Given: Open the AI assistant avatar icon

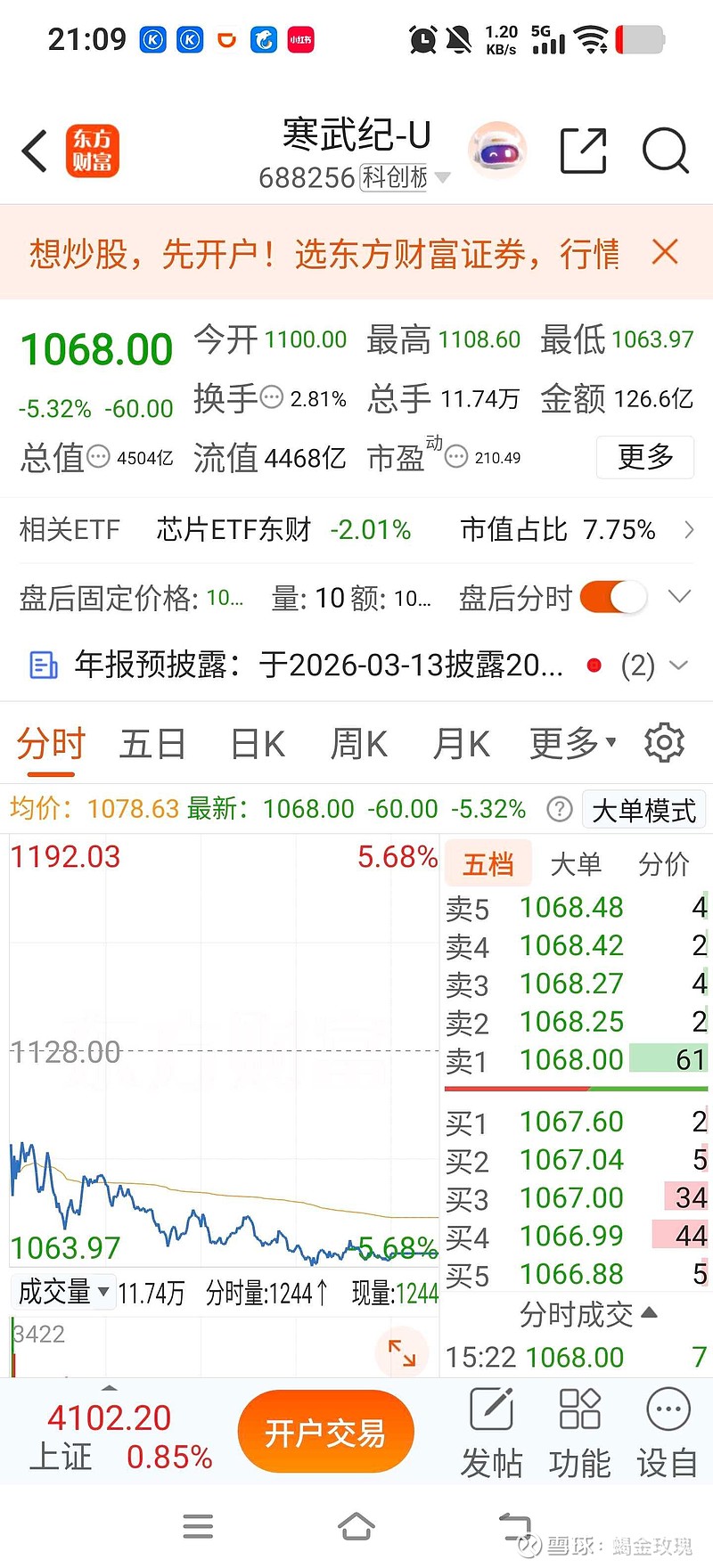Looking at the screenshot, I should coord(496,151).
